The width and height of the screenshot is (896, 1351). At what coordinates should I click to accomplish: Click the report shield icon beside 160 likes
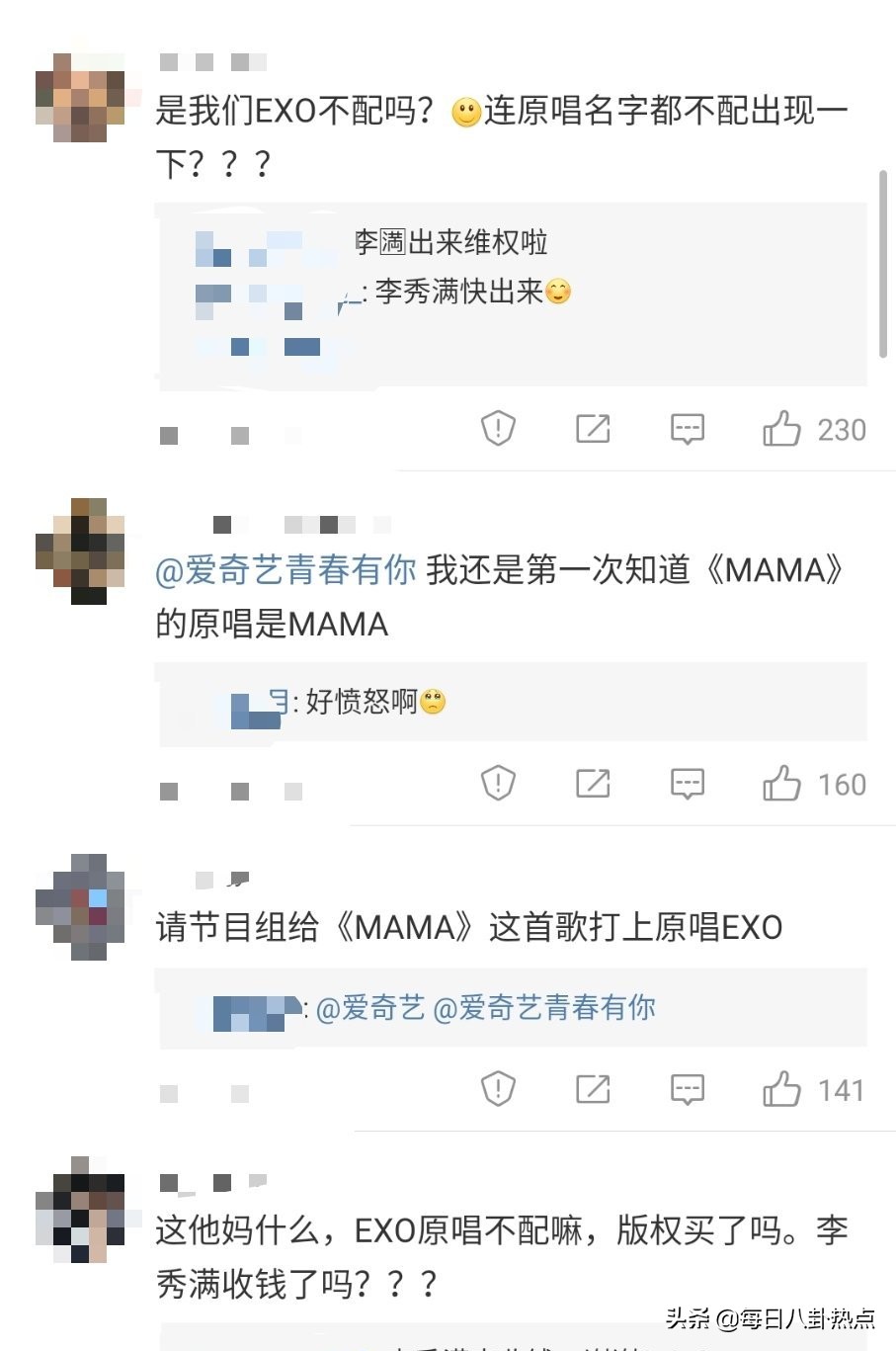pyautogui.click(x=498, y=784)
